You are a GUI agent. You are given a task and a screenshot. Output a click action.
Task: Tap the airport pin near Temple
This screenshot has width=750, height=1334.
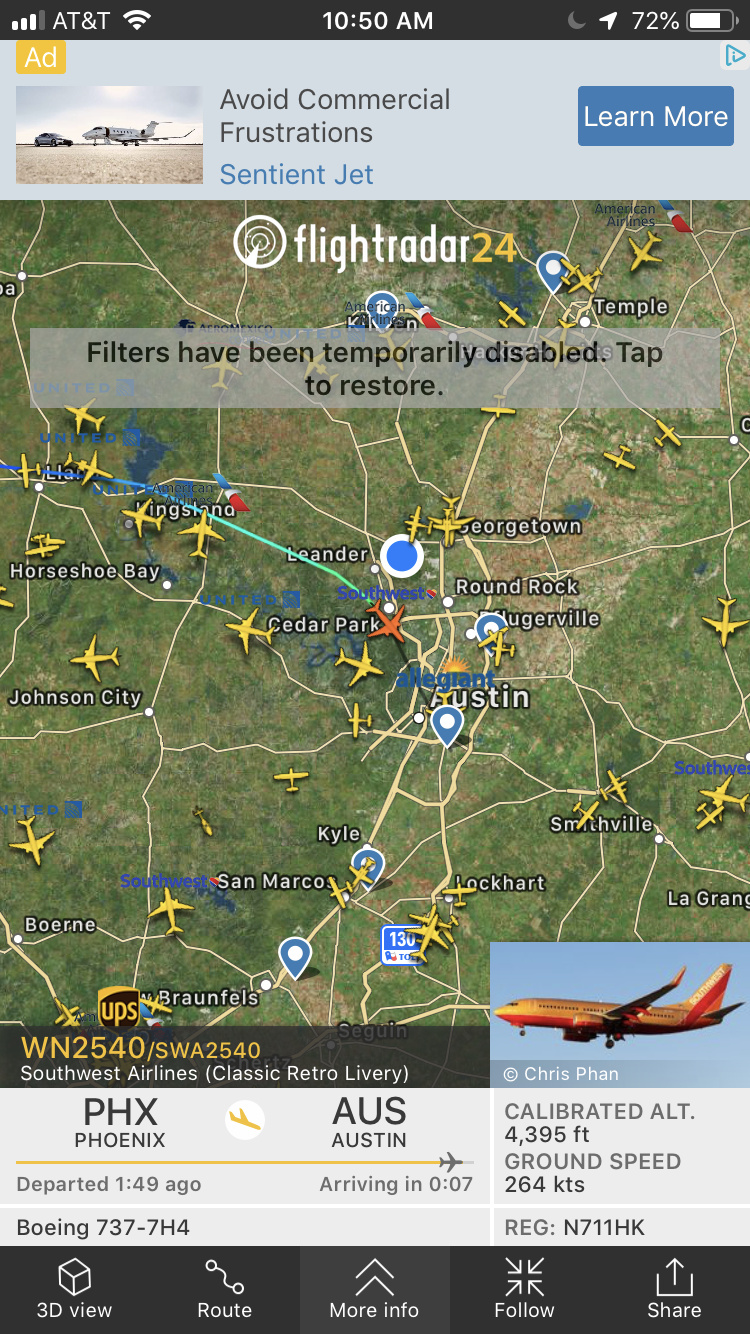[x=552, y=269]
